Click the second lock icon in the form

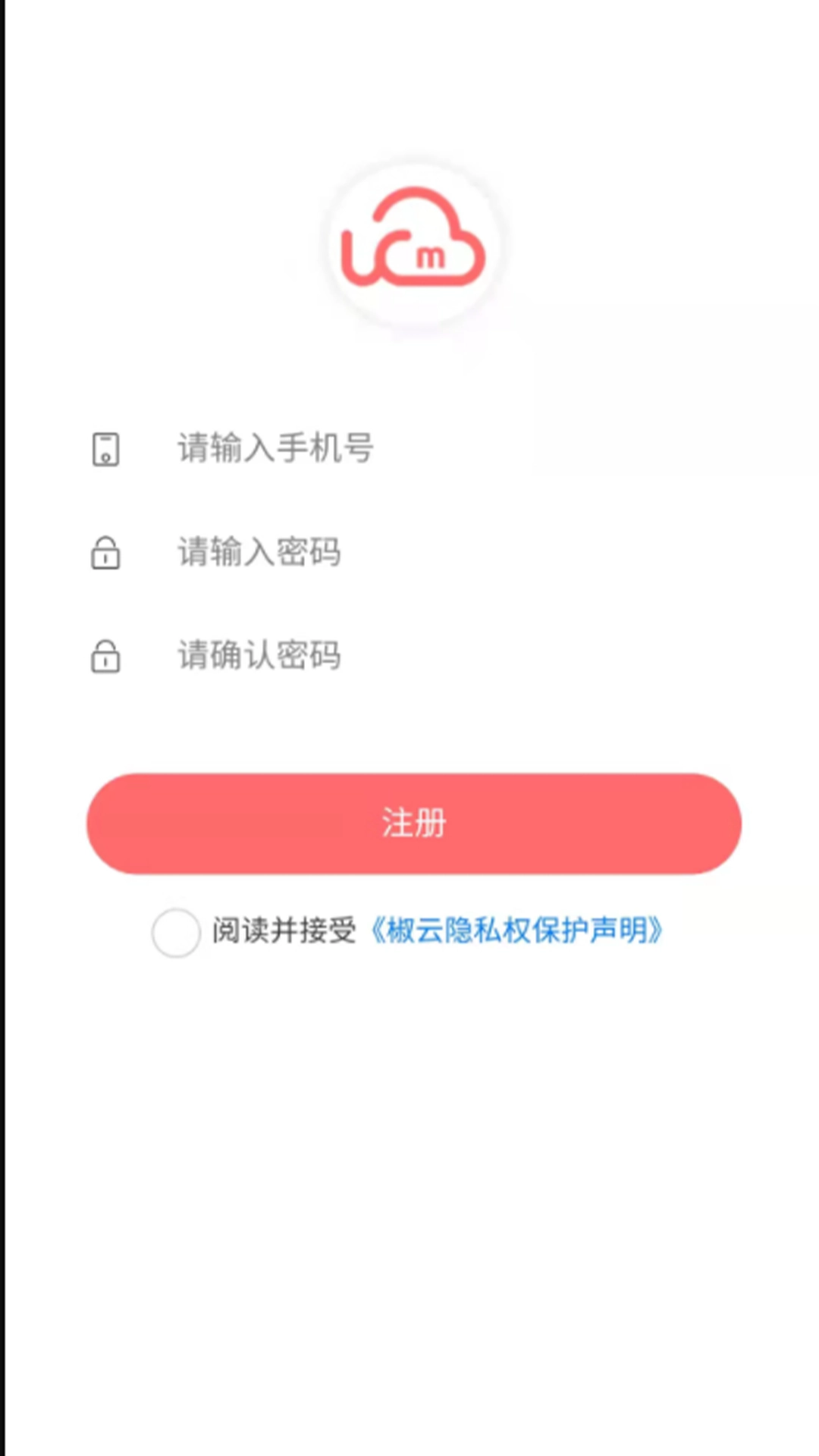pyautogui.click(x=106, y=657)
